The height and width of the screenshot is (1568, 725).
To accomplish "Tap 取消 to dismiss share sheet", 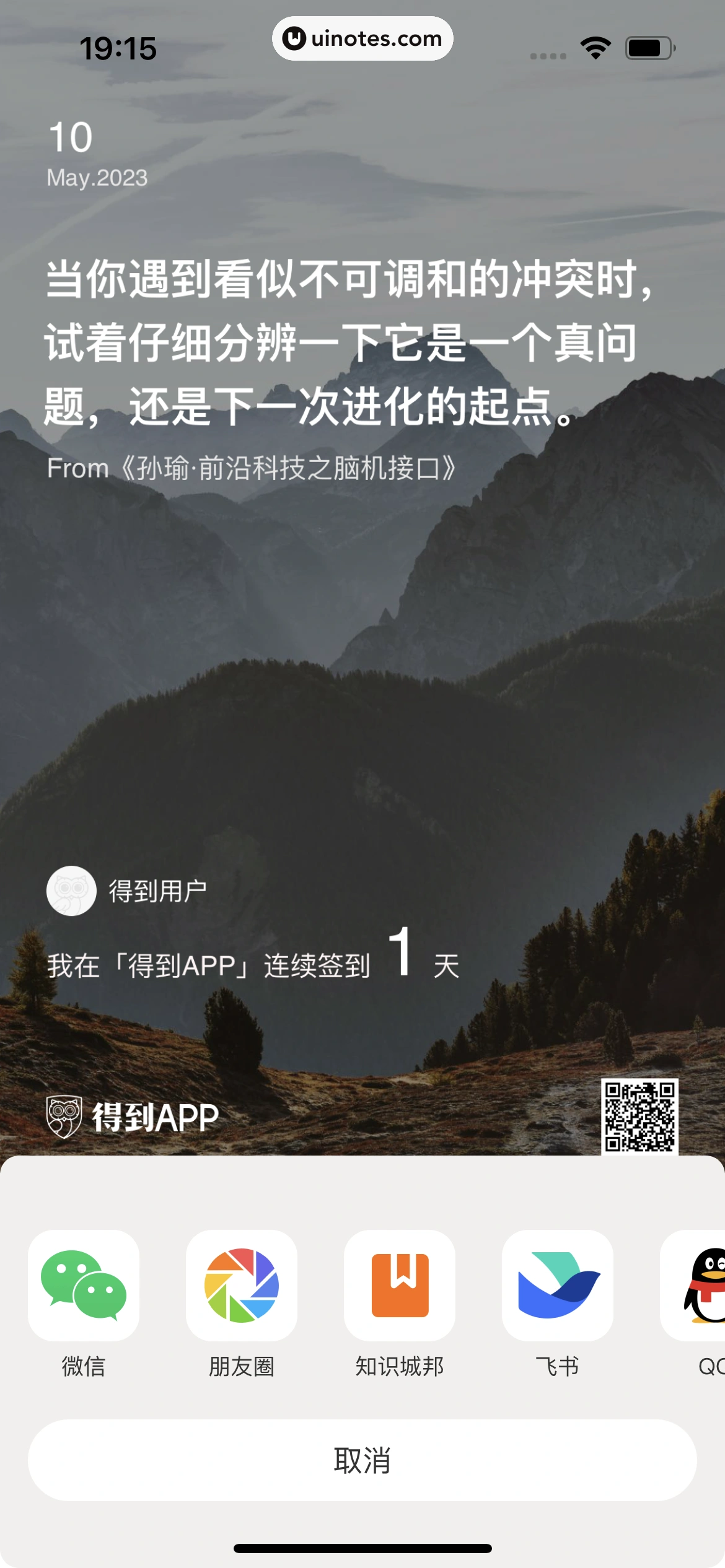I will point(362,1460).
